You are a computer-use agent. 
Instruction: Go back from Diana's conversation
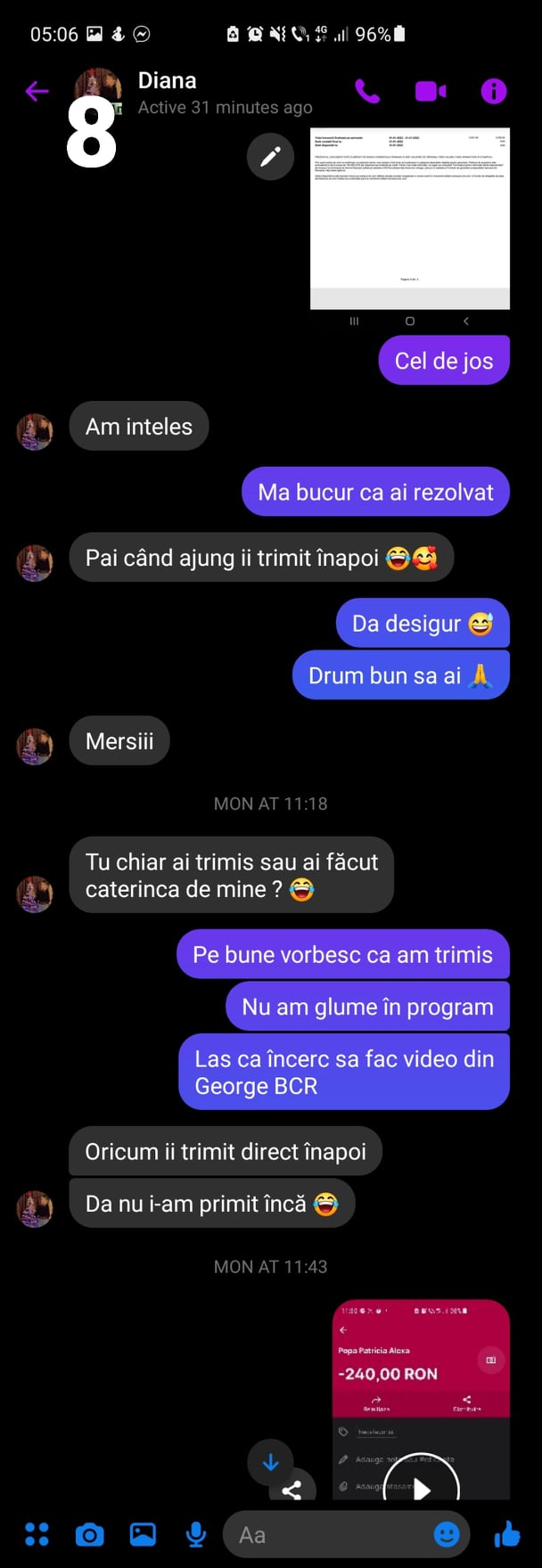(37, 91)
